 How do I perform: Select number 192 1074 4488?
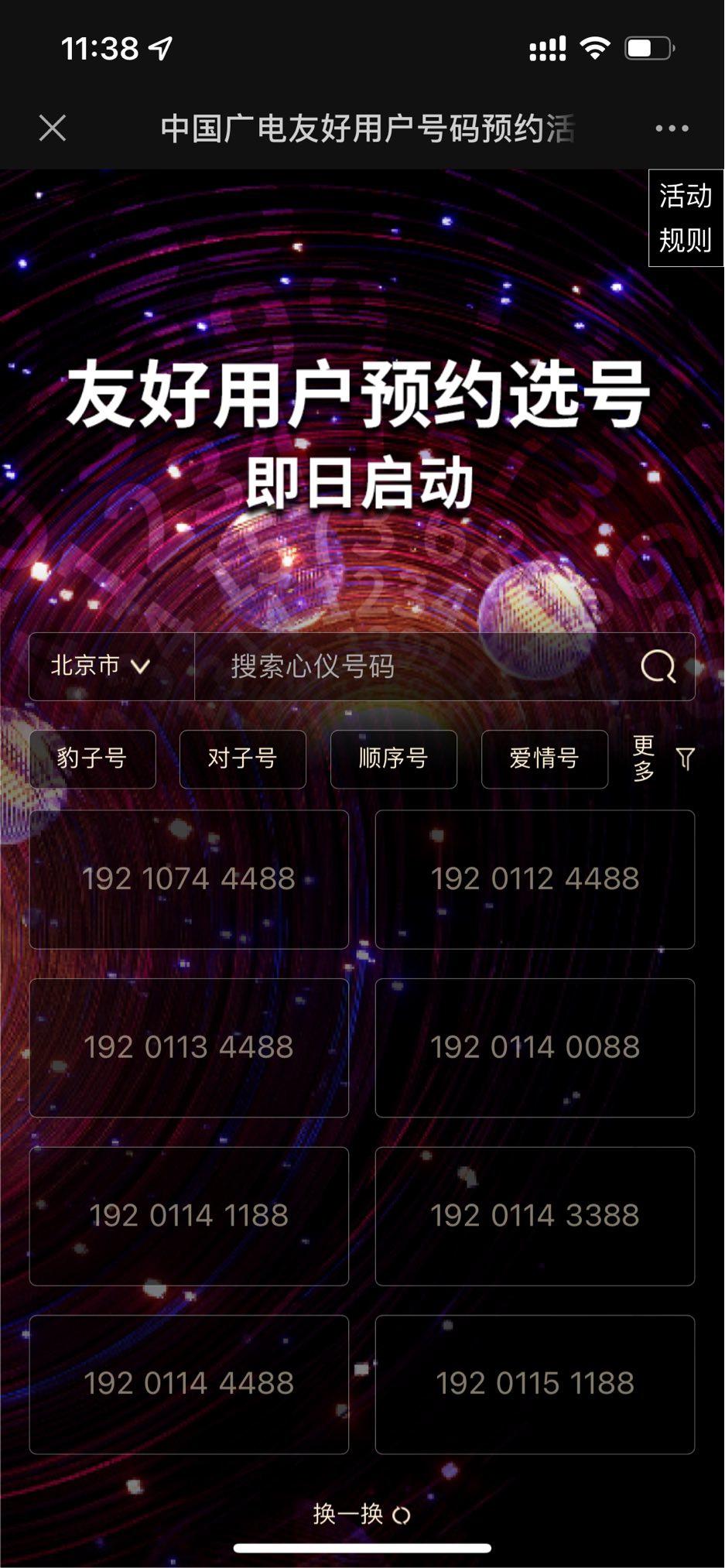pyautogui.click(x=189, y=879)
